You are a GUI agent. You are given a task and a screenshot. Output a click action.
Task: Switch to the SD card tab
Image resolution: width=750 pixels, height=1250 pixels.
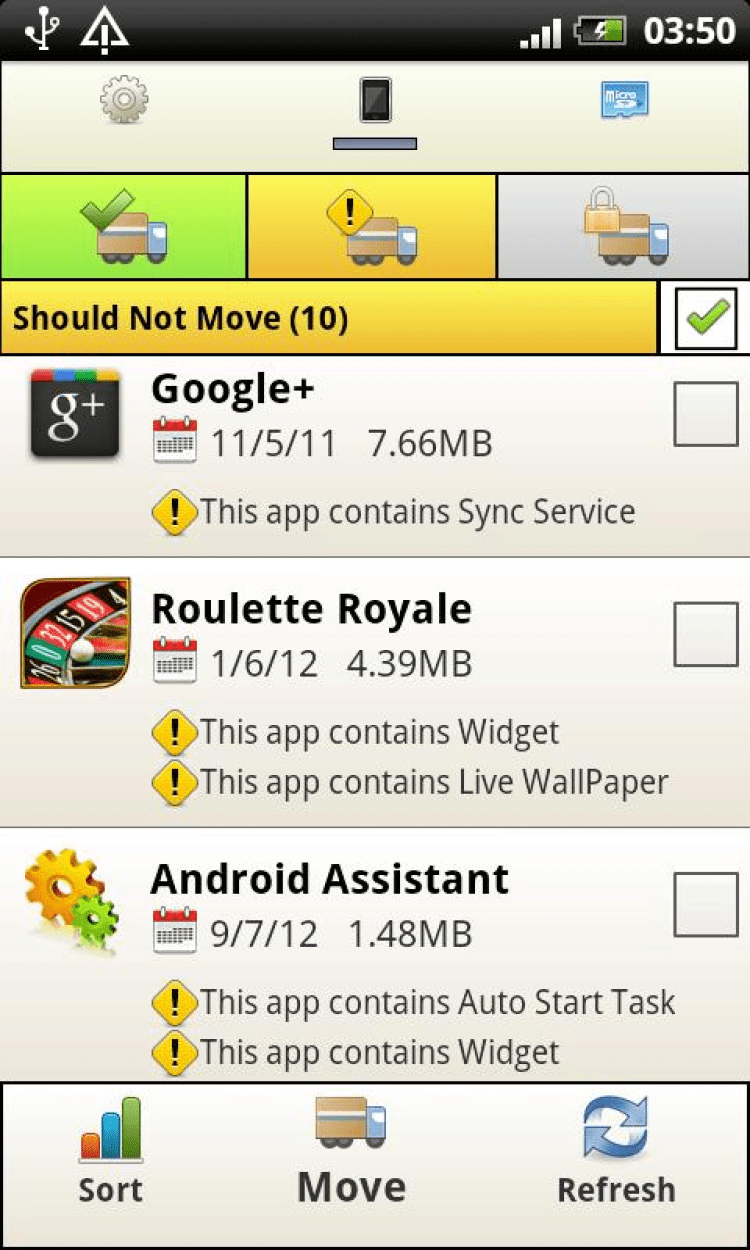tap(625, 101)
